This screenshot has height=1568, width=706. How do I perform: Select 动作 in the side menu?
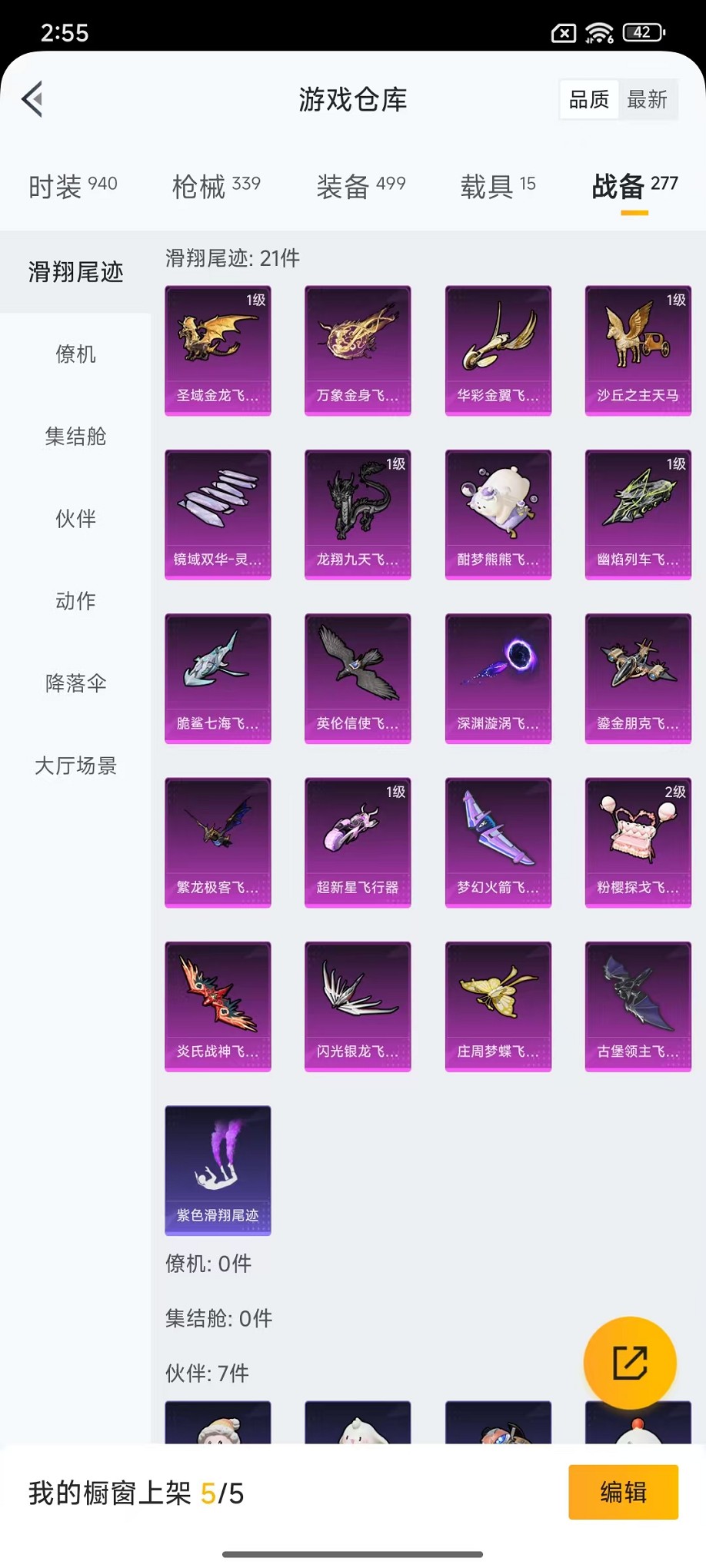click(x=75, y=601)
